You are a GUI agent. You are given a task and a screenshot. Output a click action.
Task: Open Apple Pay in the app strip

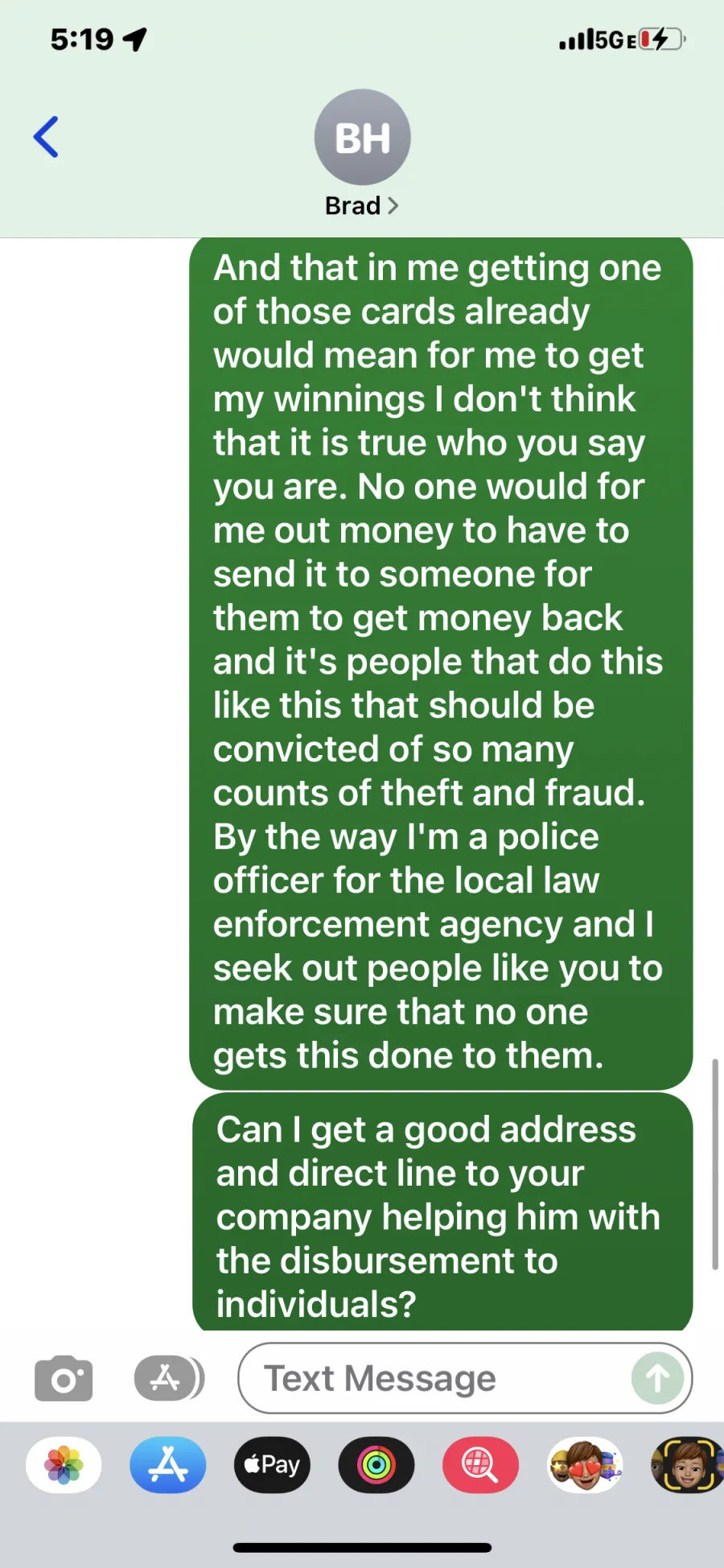[272, 1465]
